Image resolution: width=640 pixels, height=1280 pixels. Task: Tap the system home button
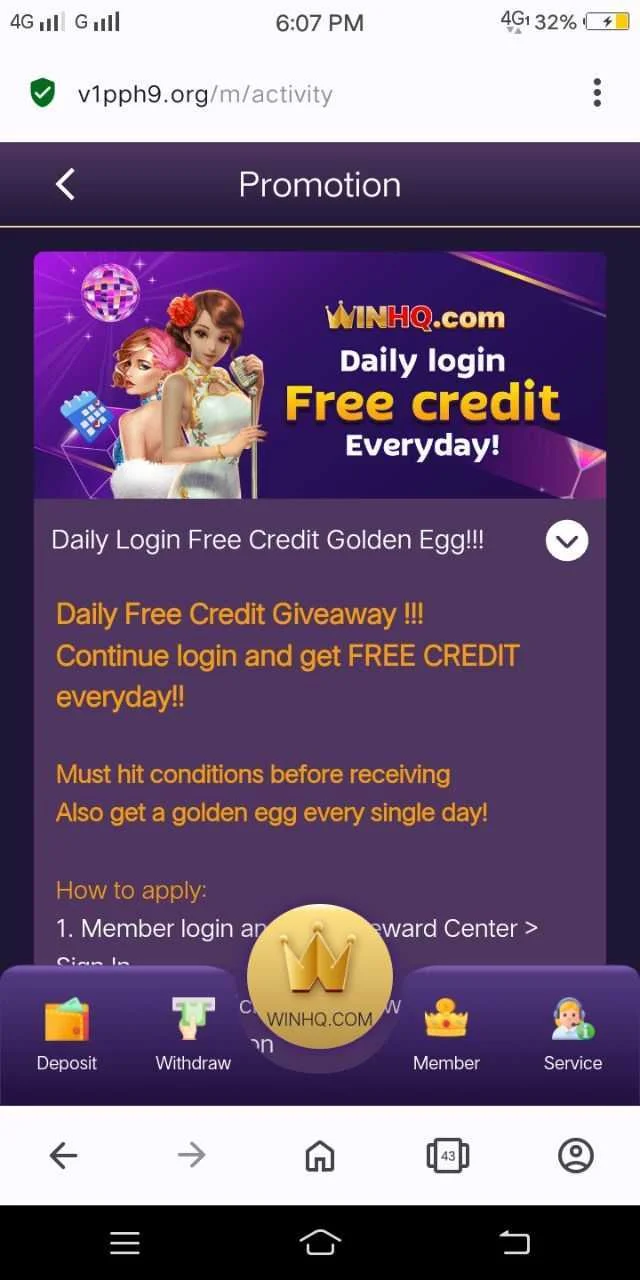coord(320,1243)
